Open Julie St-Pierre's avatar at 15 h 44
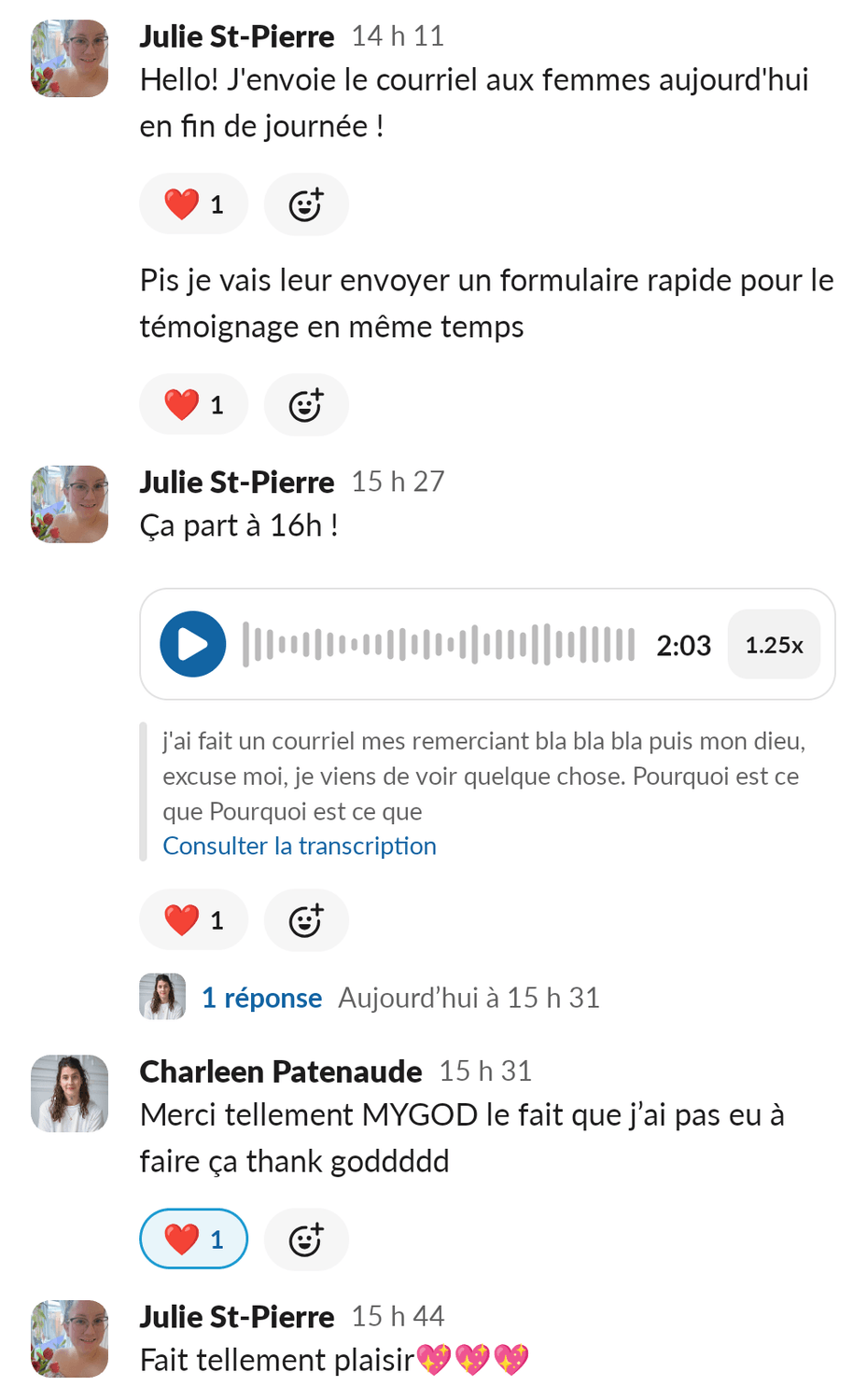This screenshot has width=867, height=1400. 70,1338
